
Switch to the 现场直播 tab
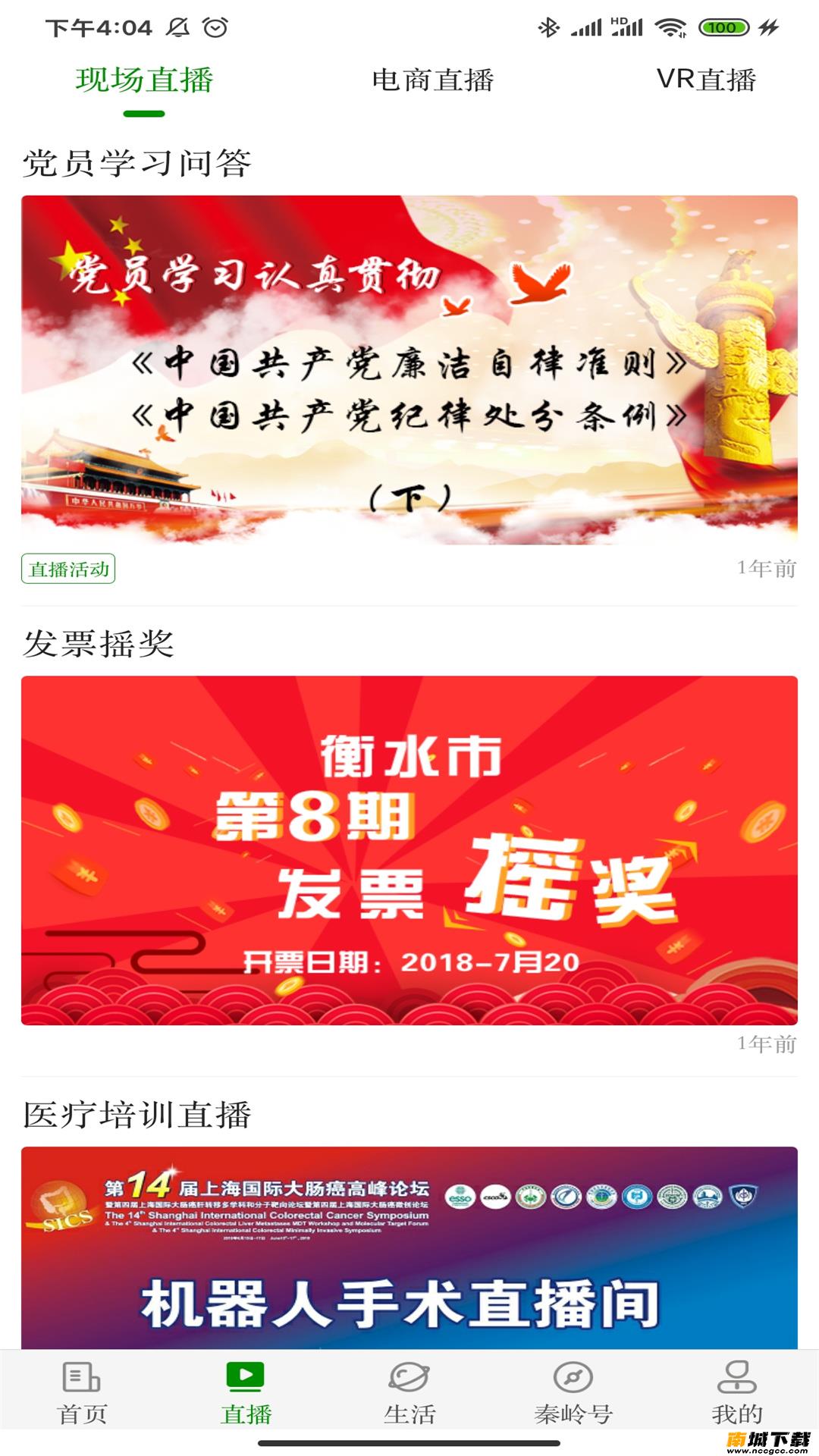pyautogui.click(x=144, y=80)
